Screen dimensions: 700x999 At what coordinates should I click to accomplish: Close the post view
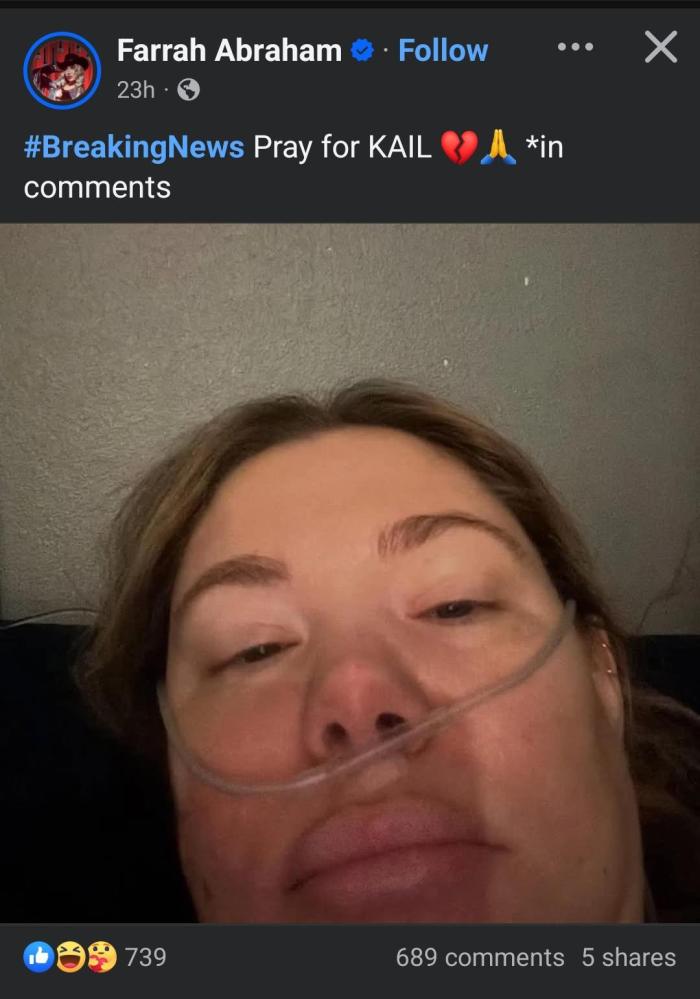[660, 47]
